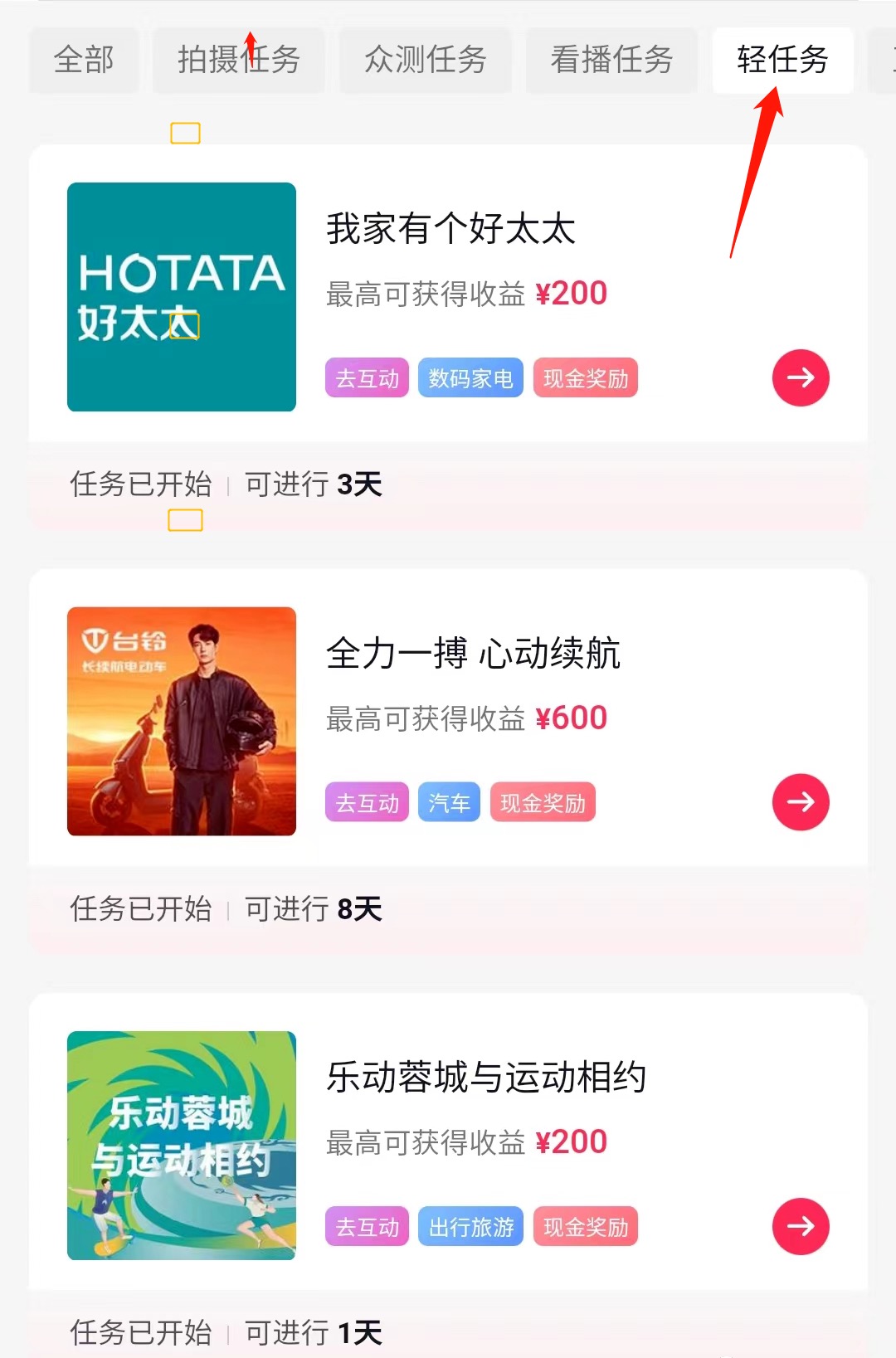Open the 台铃 task via red arrow button
Viewport: 896px width, 1358px height.
[x=800, y=802]
